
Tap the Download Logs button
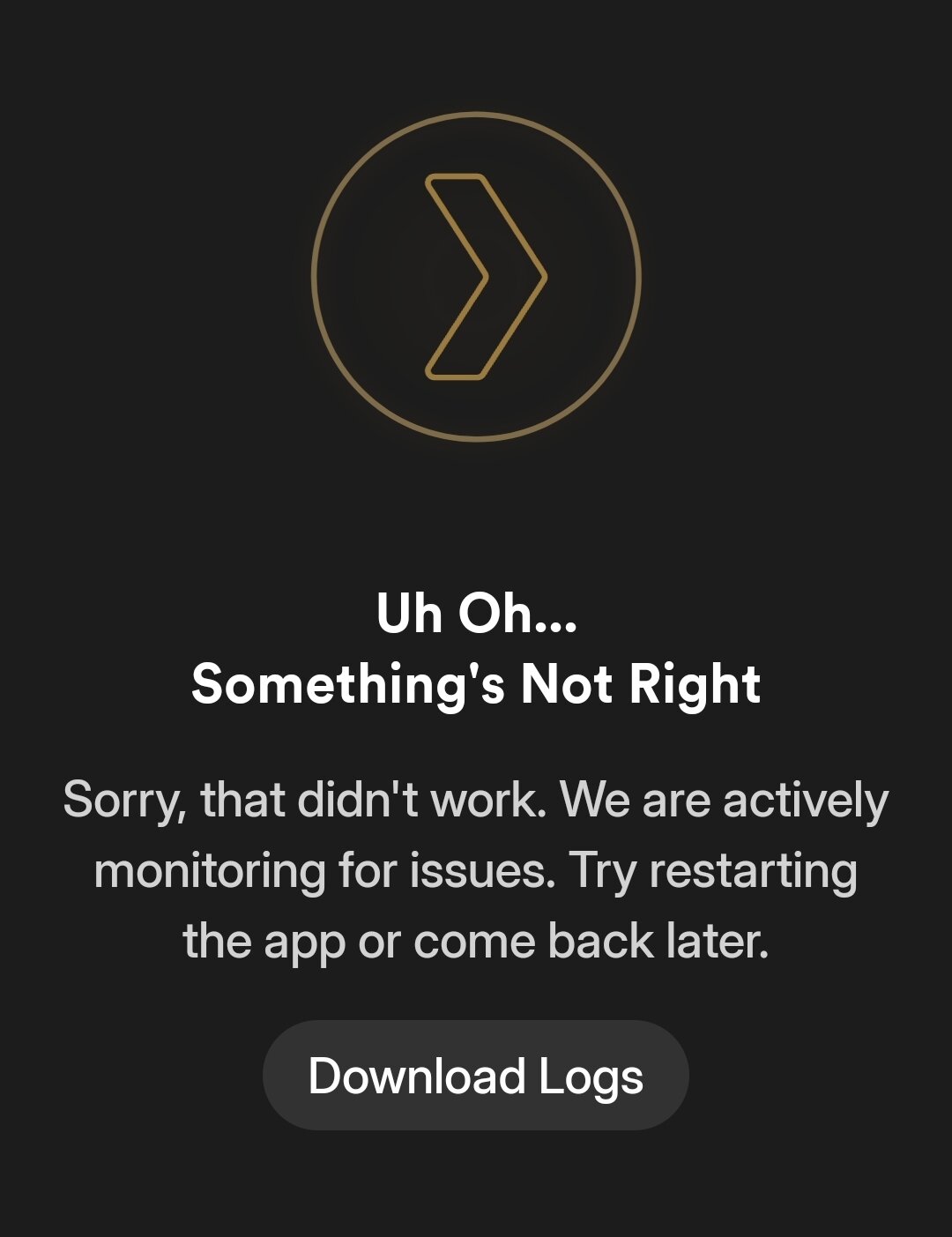click(x=476, y=1076)
